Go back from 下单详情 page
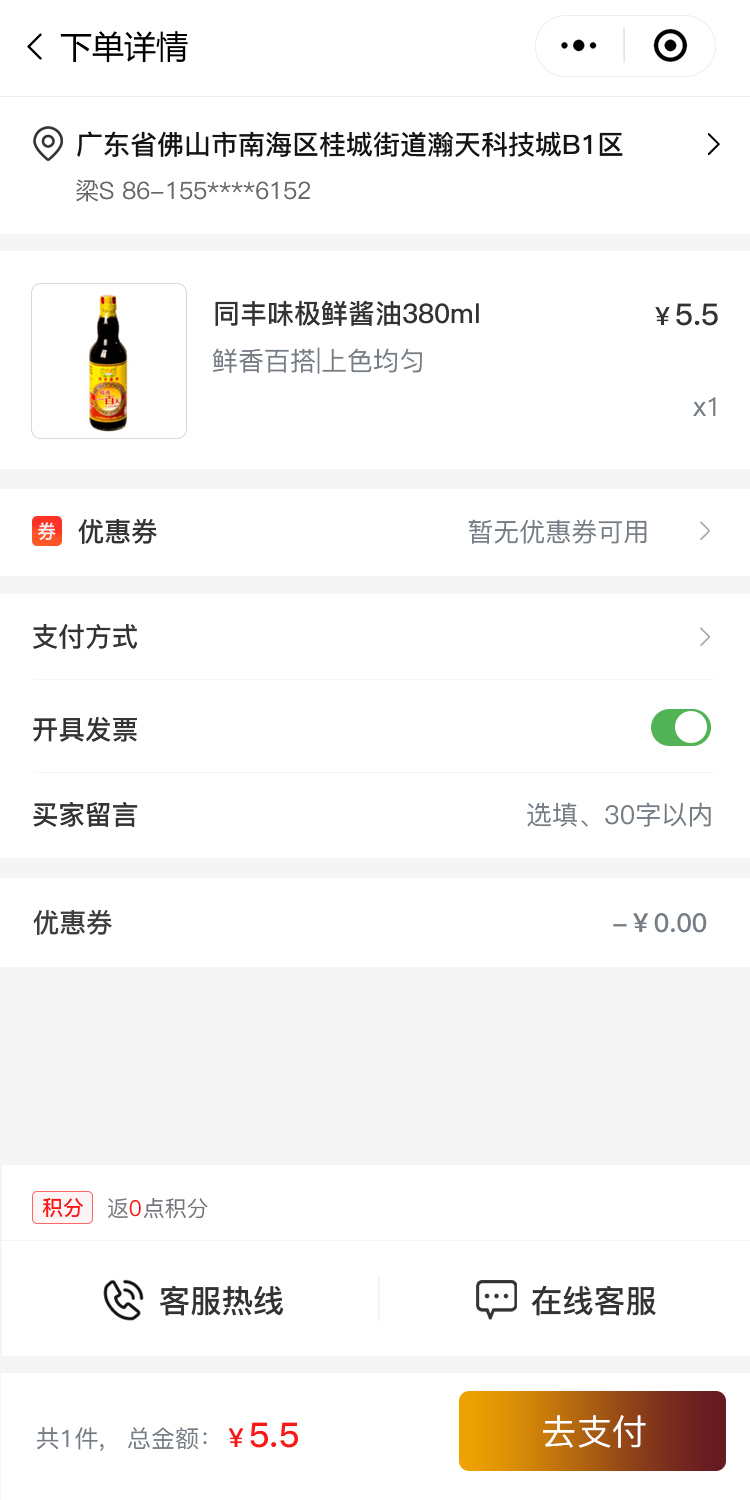 pos(35,47)
